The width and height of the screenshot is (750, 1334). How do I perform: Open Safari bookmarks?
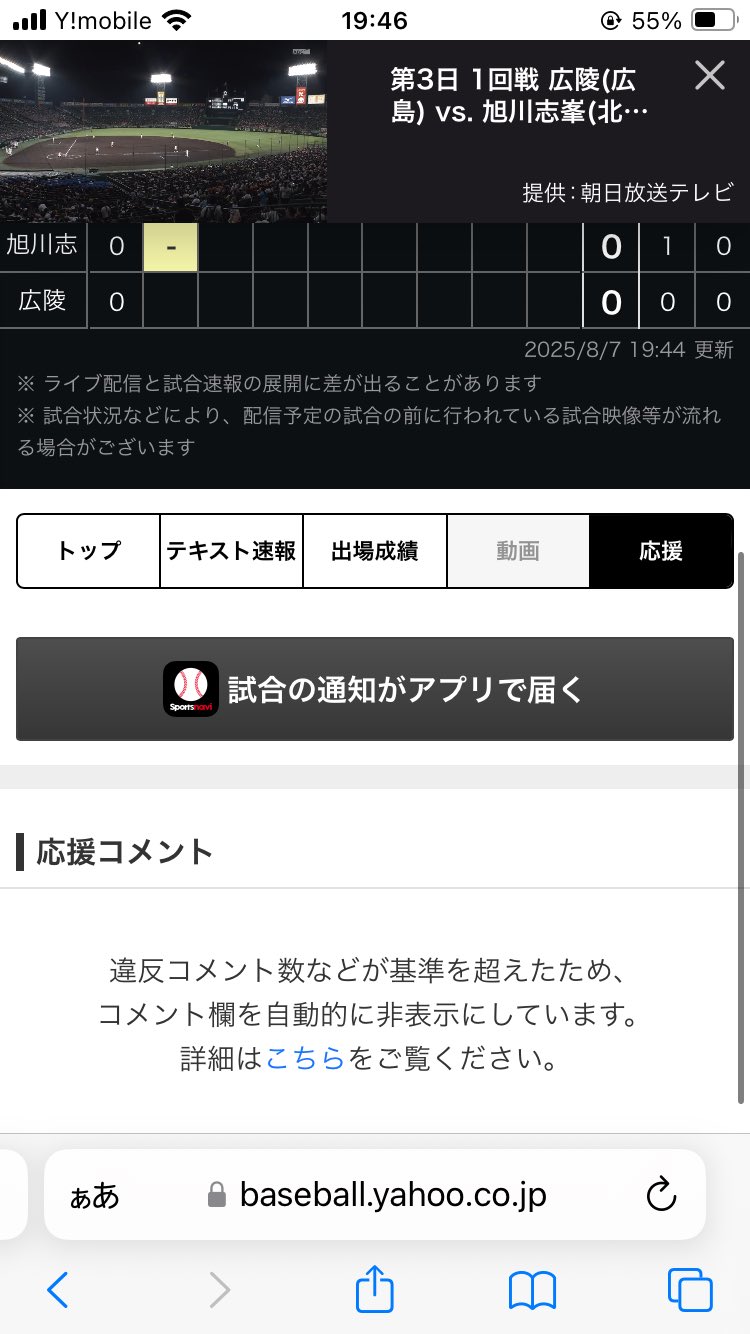532,1290
